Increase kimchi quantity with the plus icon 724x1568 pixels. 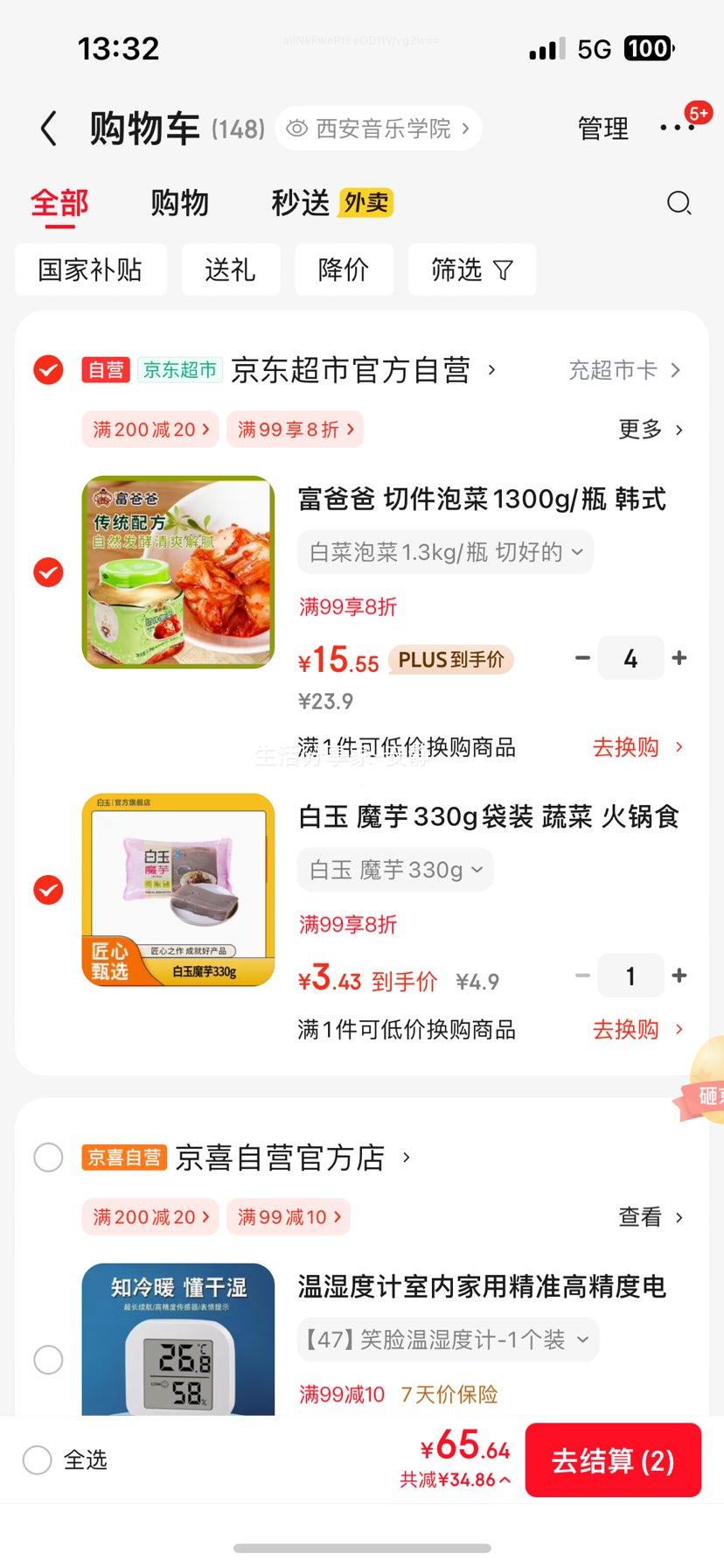[x=679, y=658]
